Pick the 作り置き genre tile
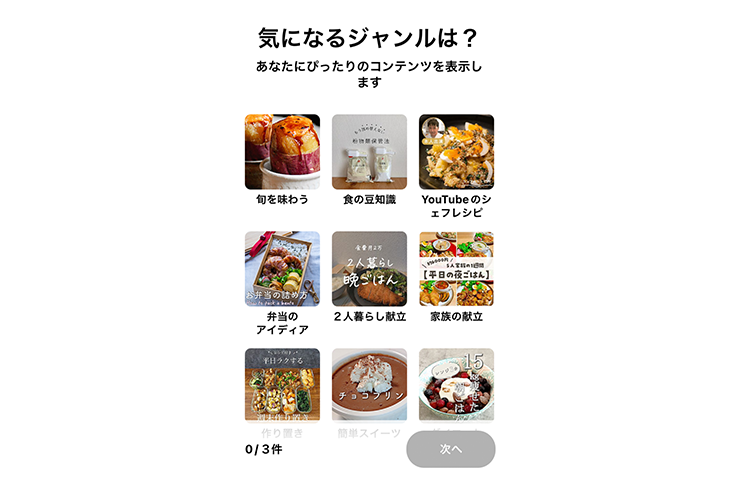Screen dimensions: 740x485 (282, 385)
